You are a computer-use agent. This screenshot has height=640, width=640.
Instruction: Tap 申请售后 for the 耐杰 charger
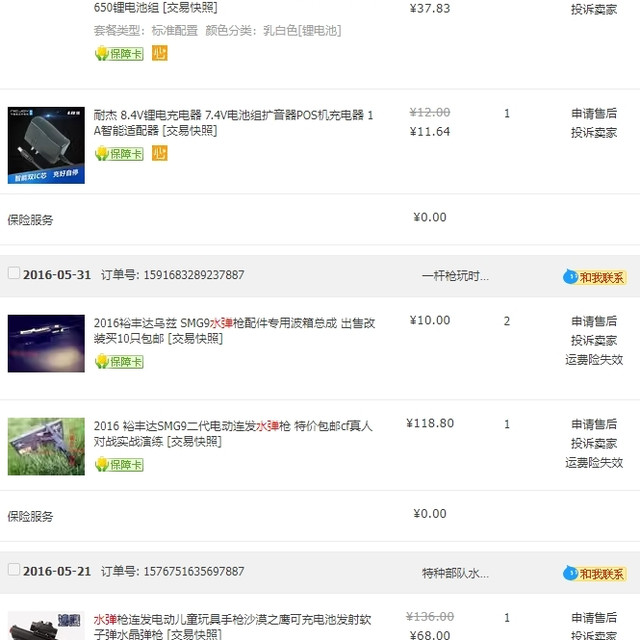[x=594, y=114]
